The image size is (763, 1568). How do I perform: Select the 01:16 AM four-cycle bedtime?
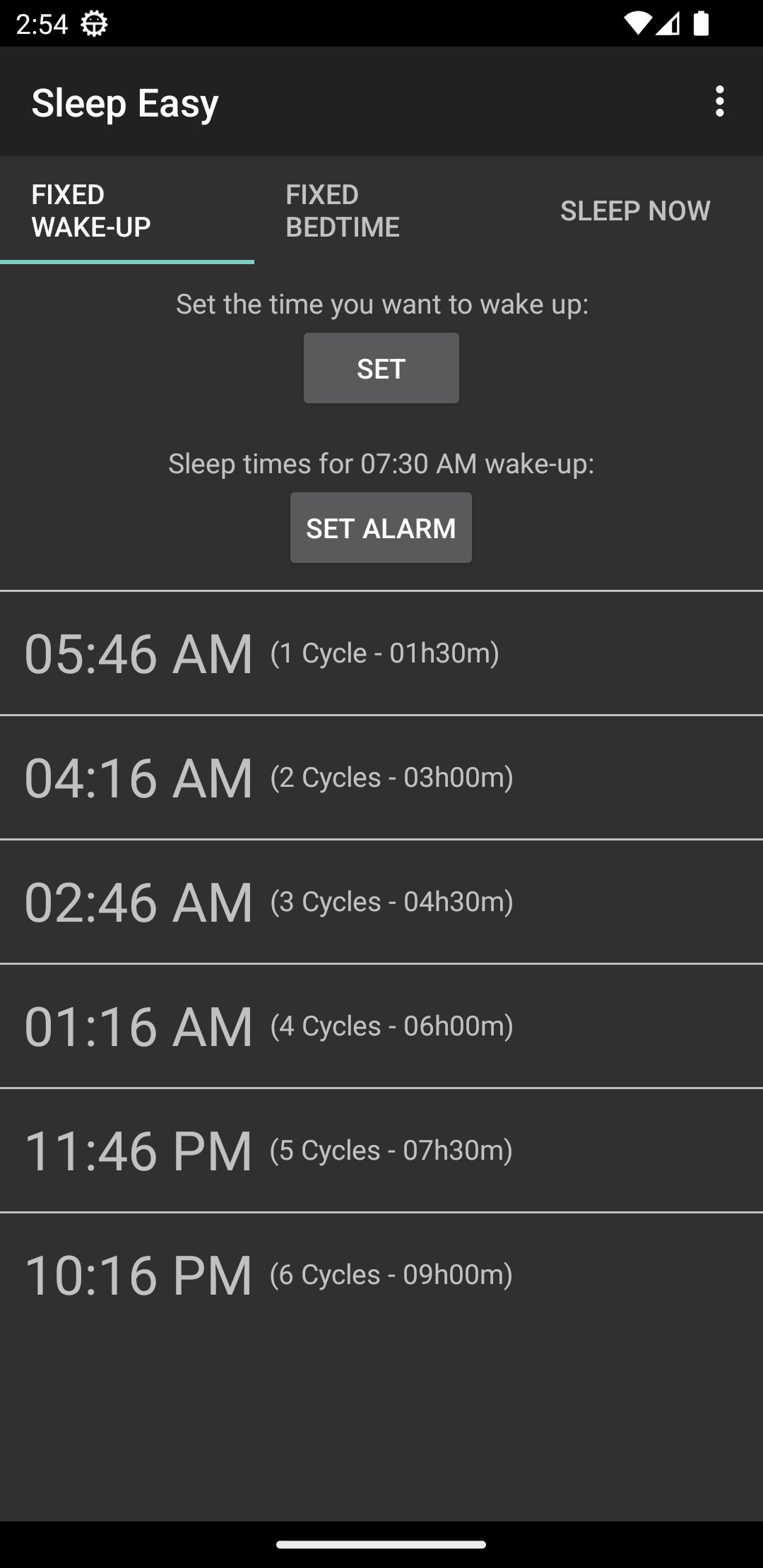[381, 1026]
